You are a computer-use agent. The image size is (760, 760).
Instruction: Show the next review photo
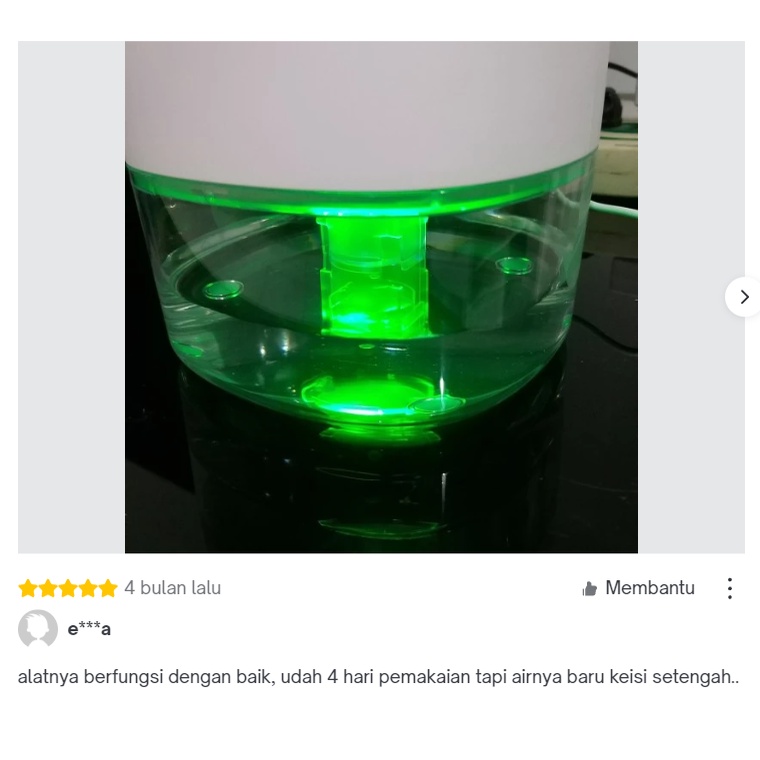coord(744,297)
